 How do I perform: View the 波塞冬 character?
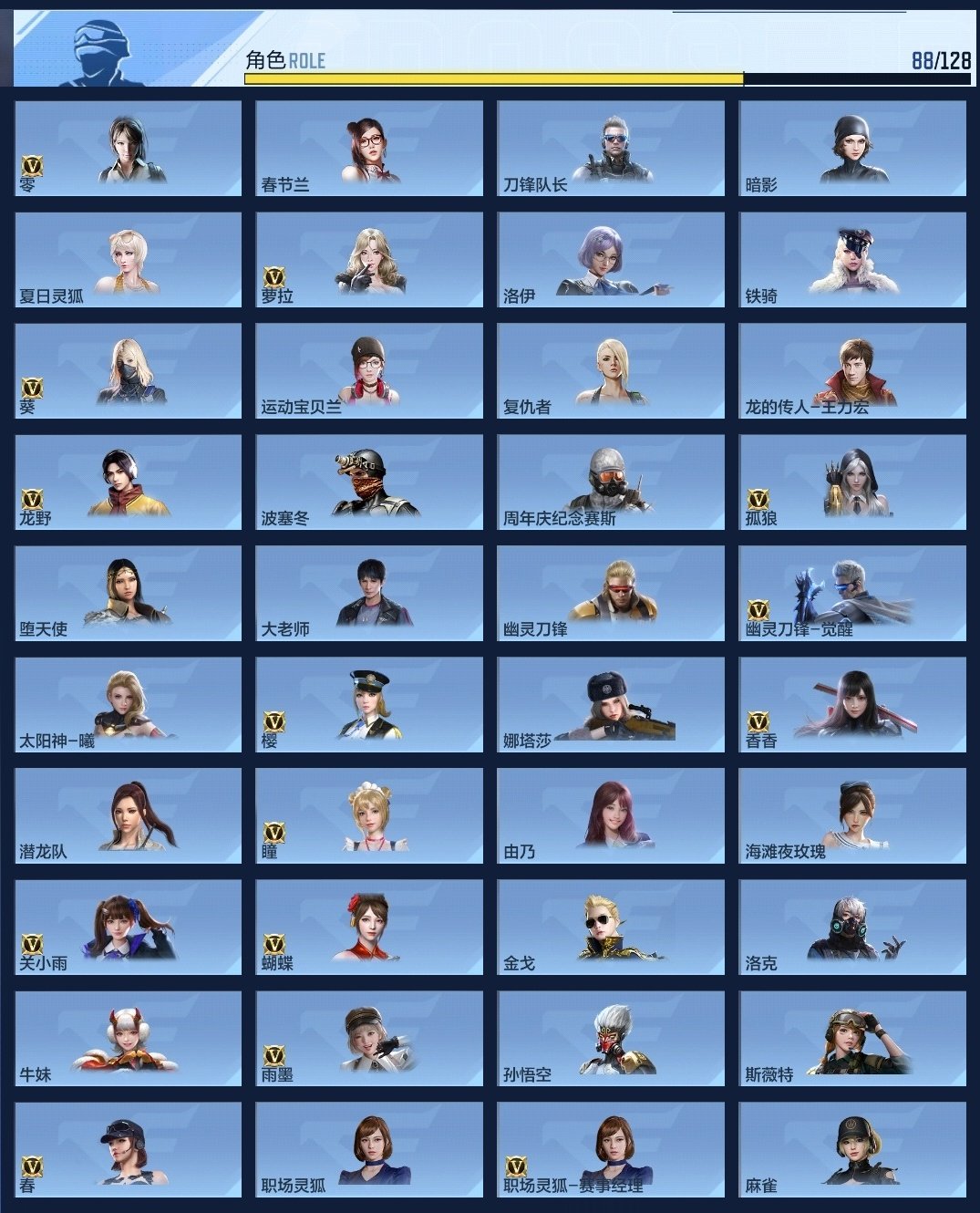tap(369, 482)
